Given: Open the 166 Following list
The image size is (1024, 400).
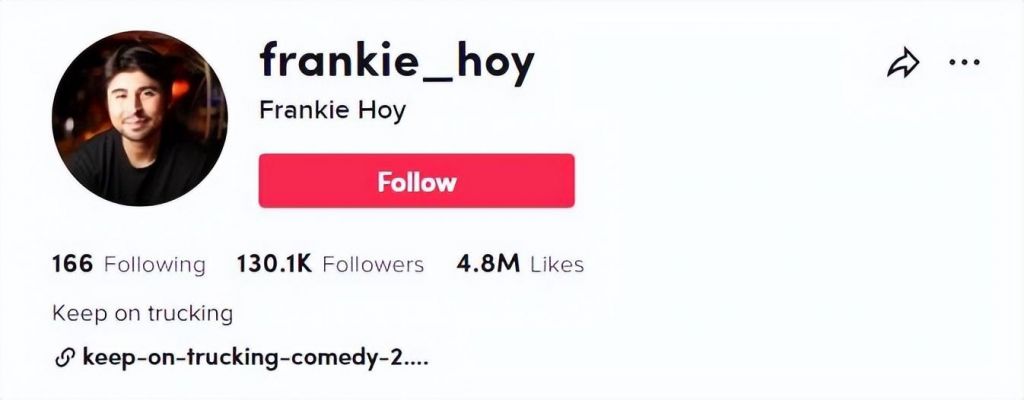Looking at the screenshot, I should (x=128, y=264).
